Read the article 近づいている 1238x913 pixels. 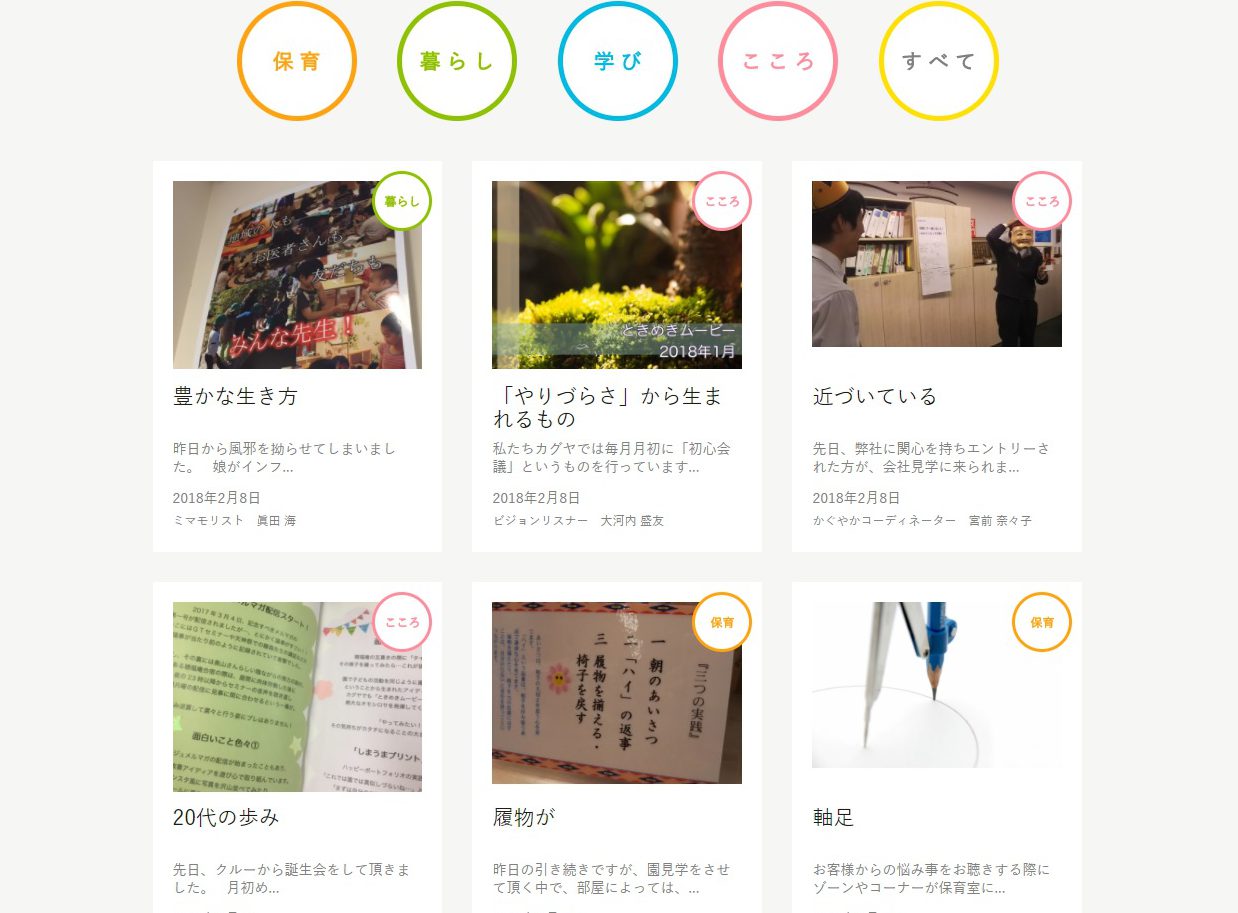875,396
